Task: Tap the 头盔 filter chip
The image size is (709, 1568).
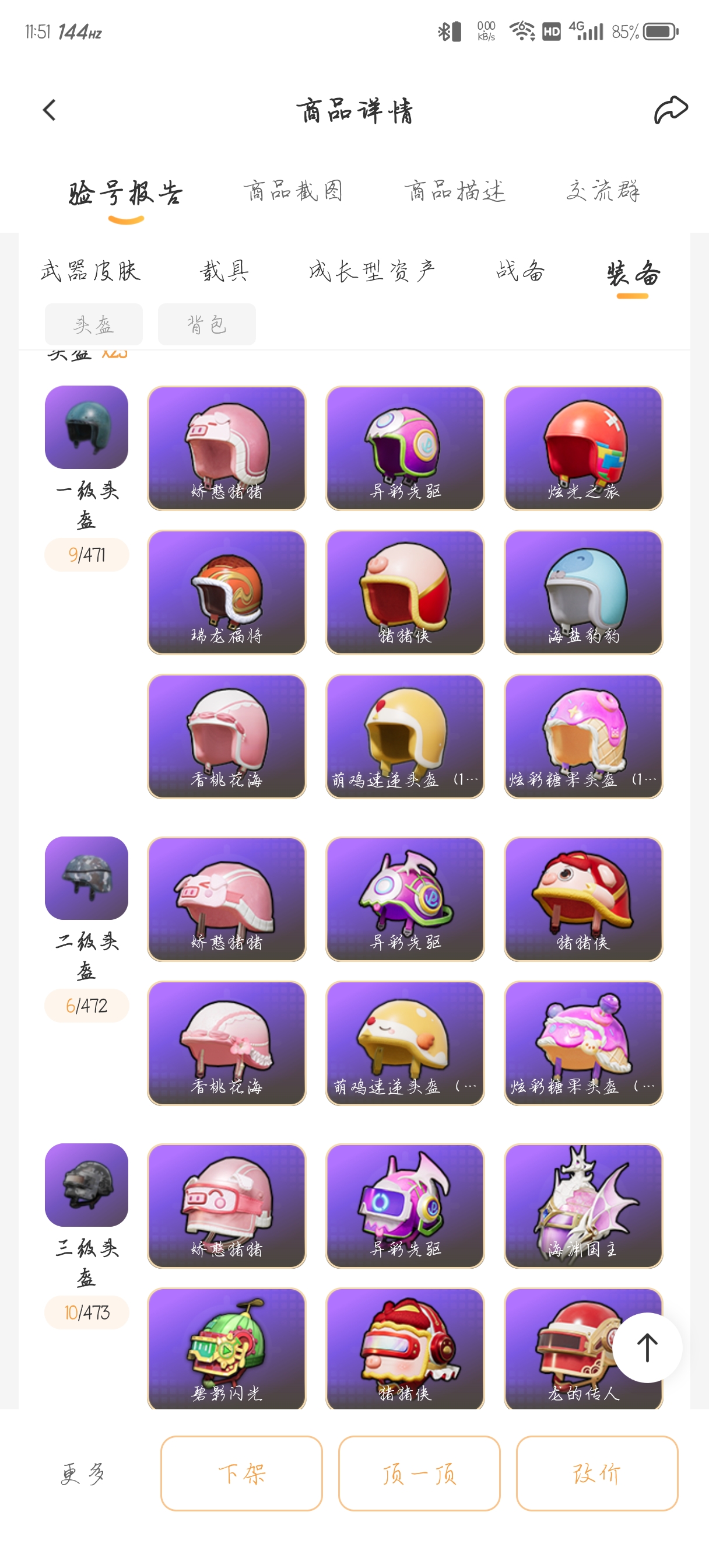Action: click(x=94, y=324)
